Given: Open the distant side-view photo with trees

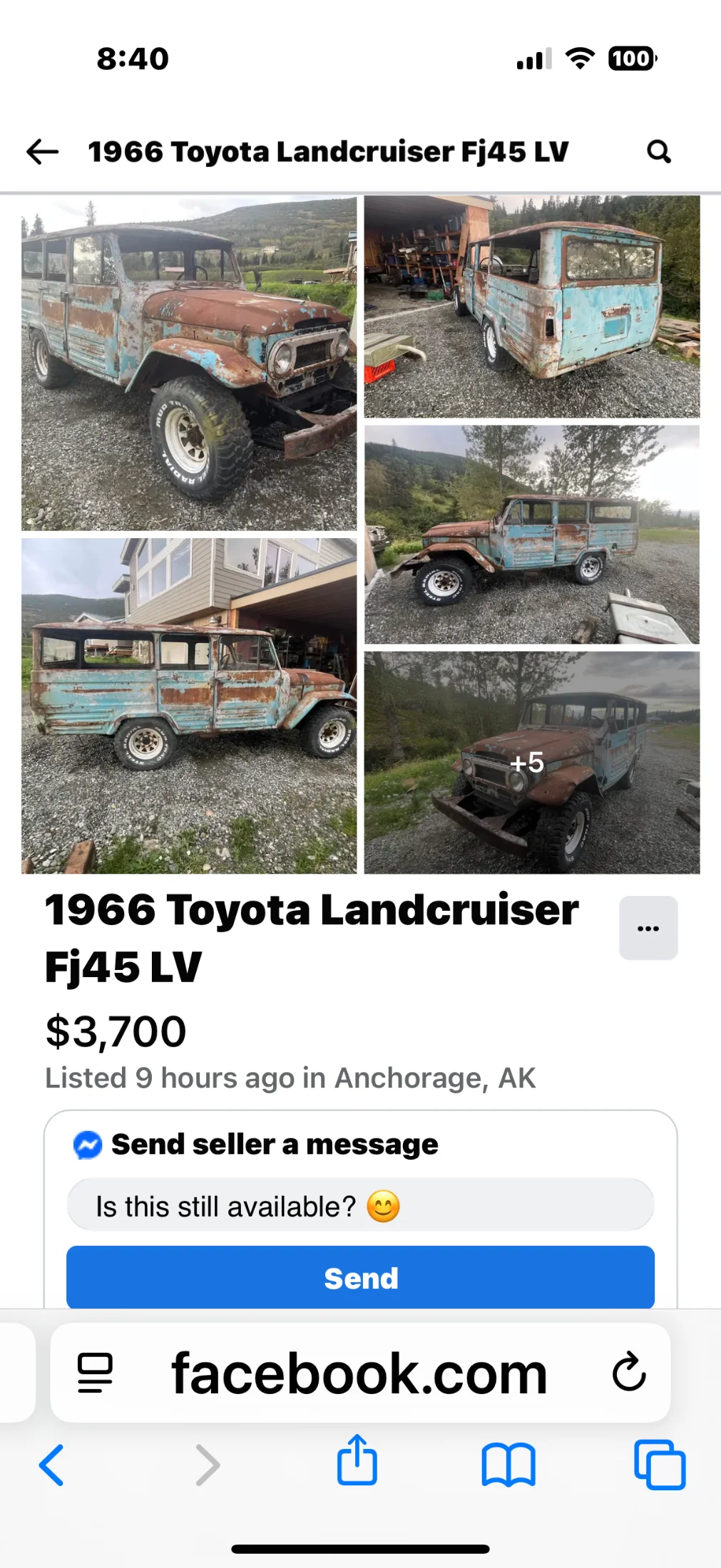Looking at the screenshot, I should point(532,535).
